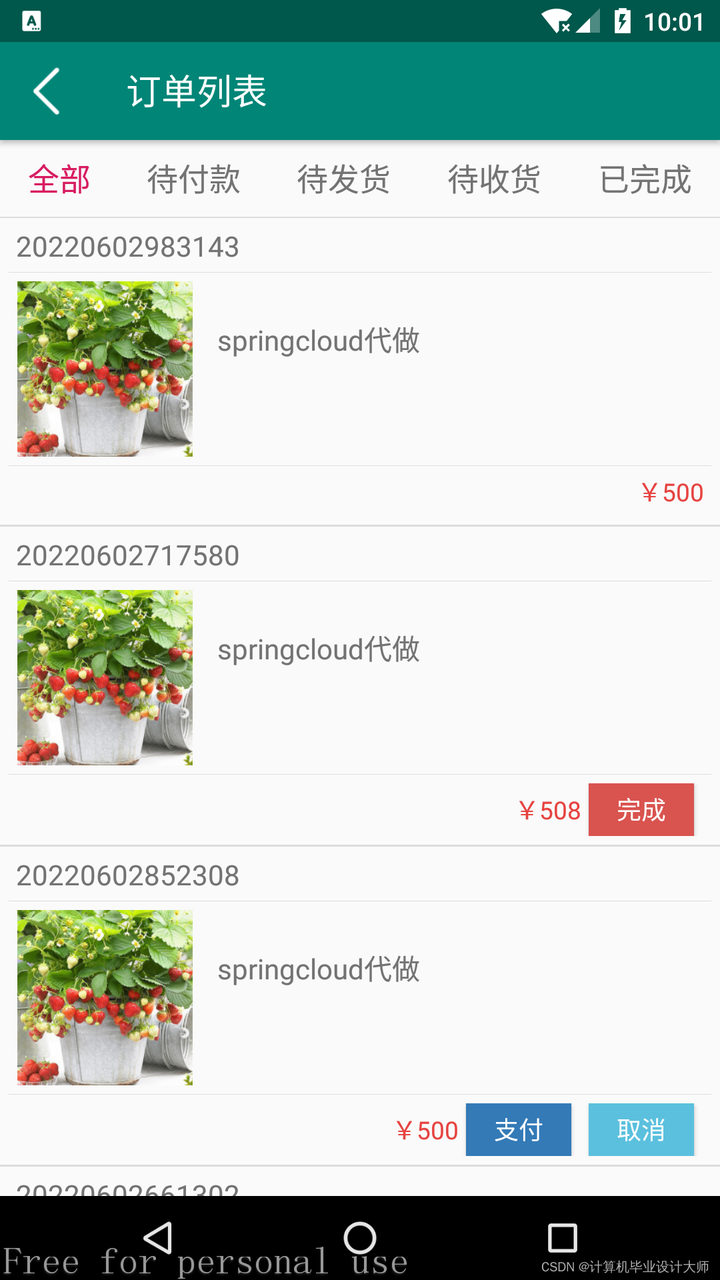Select the 待收货 tab
The height and width of the screenshot is (1280, 720).
tap(494, 180)
